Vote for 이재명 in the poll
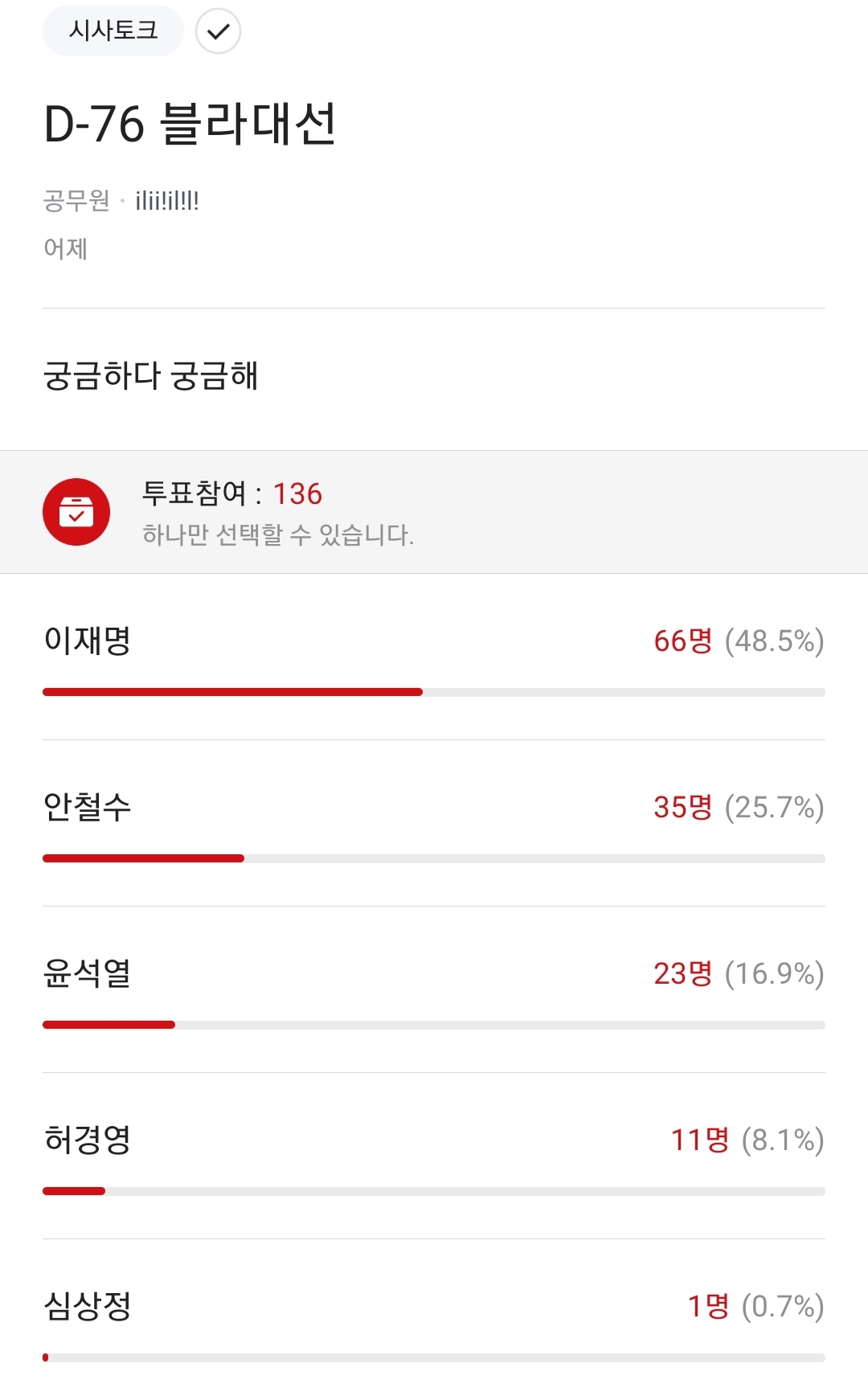 pos(433,657)
